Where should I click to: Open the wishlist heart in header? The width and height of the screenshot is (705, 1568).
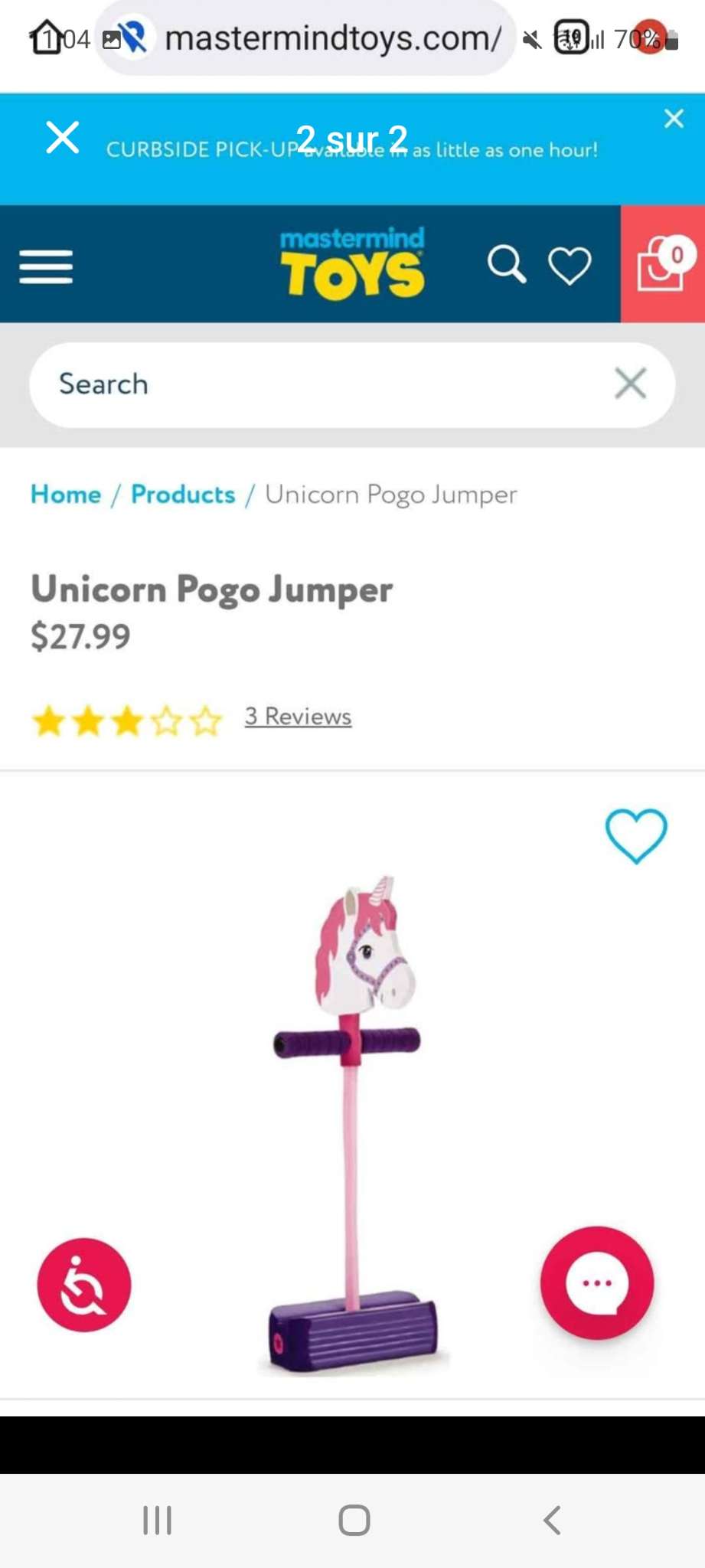click(x=570, y=266)
